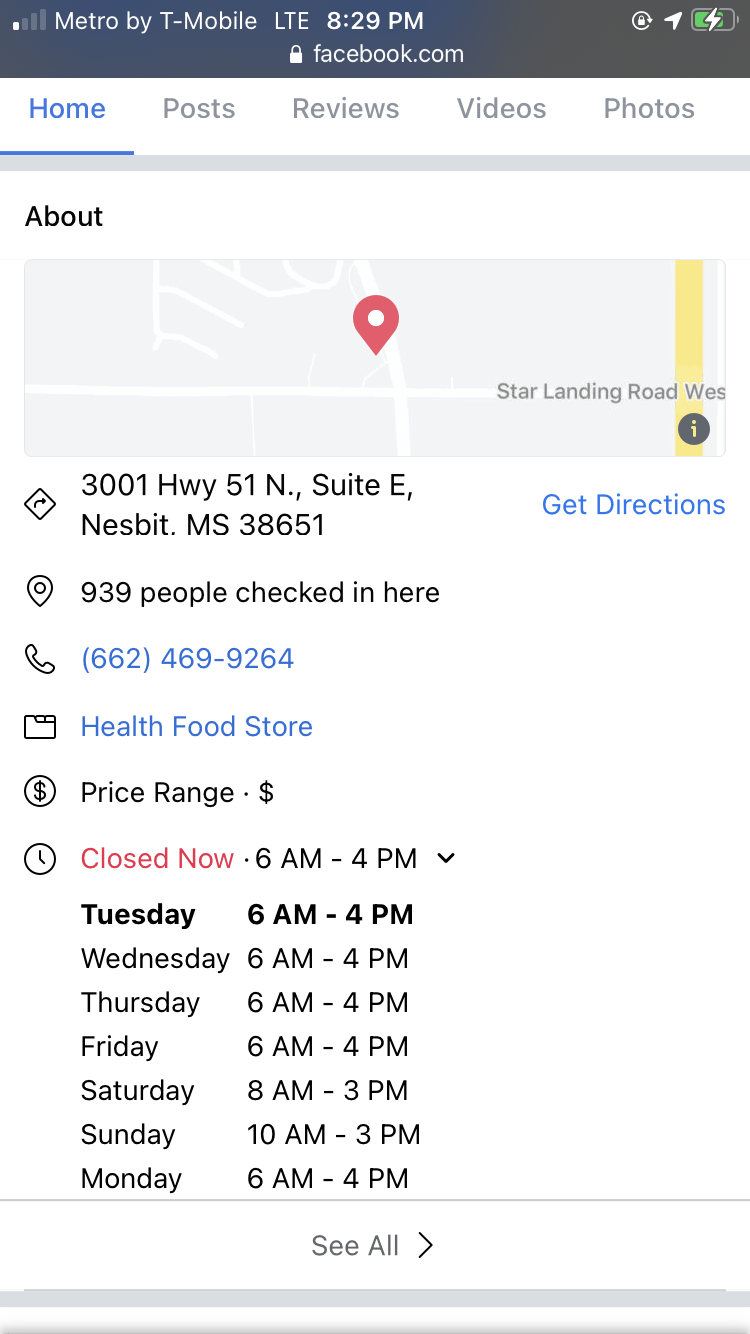Call the (662) 469-9264 number link
750x1334 pixels.
coord(187,658)
